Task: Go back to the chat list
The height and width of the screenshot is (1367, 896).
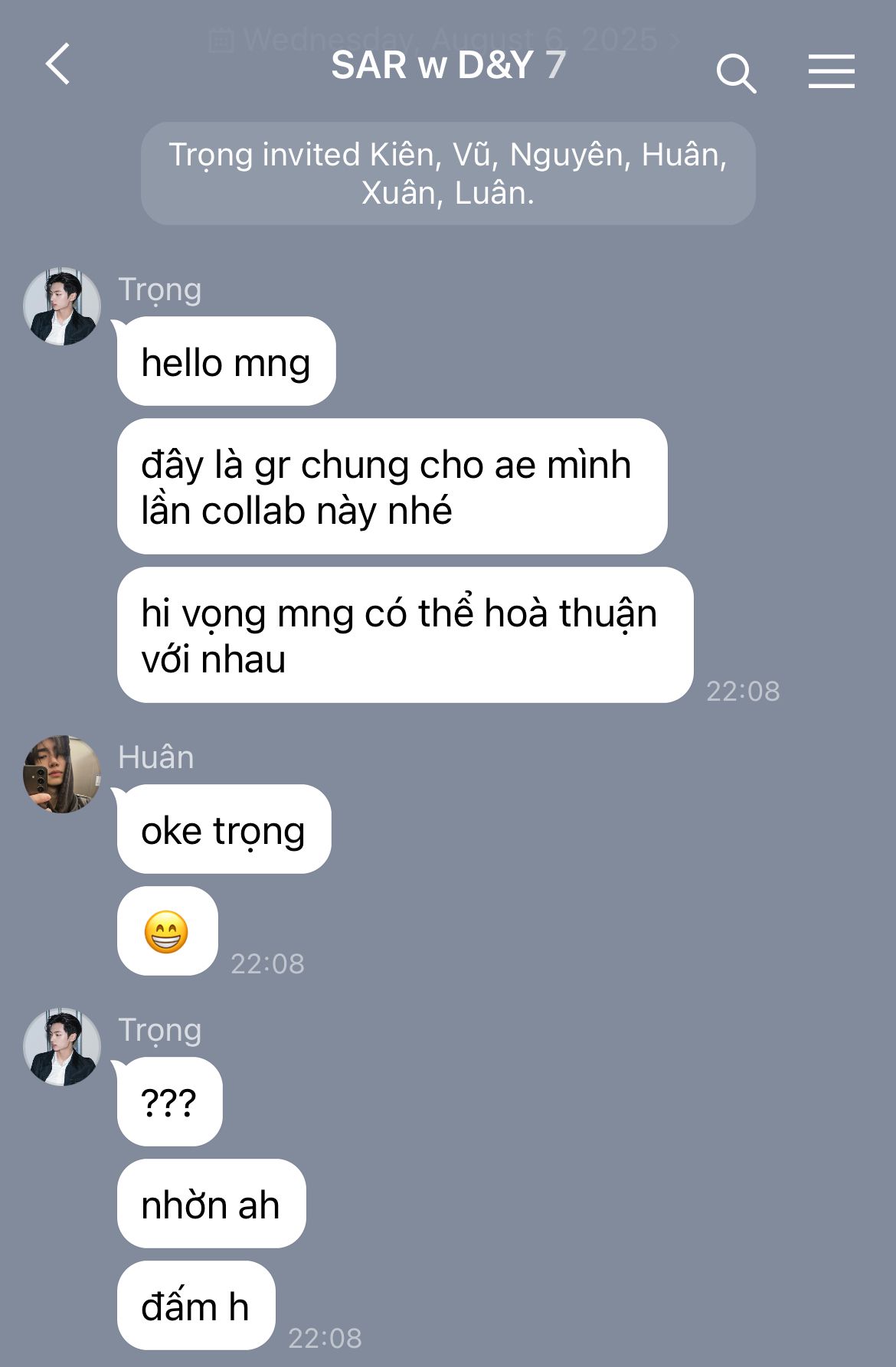Action: point(58,64)
